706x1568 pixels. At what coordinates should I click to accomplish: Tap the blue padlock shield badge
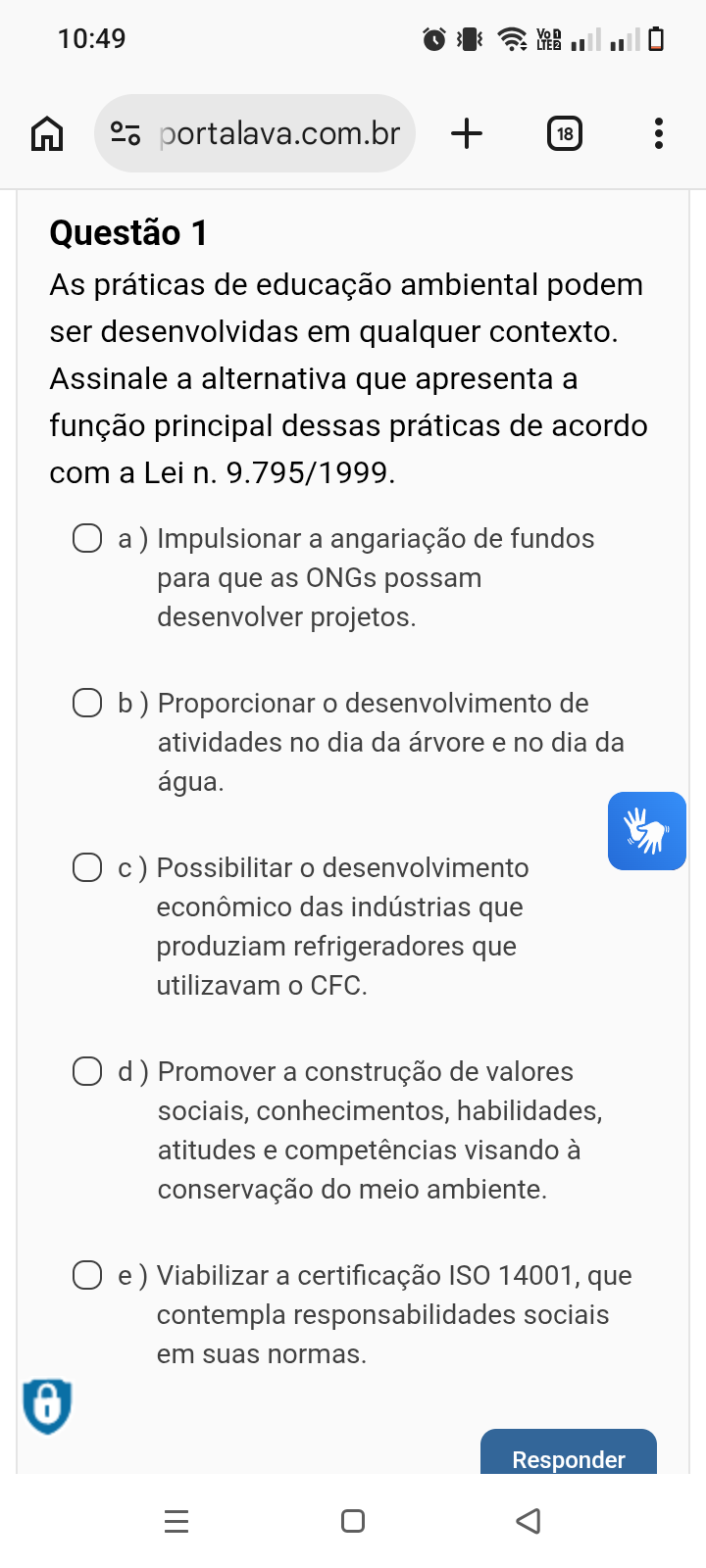coord(47,1405)
